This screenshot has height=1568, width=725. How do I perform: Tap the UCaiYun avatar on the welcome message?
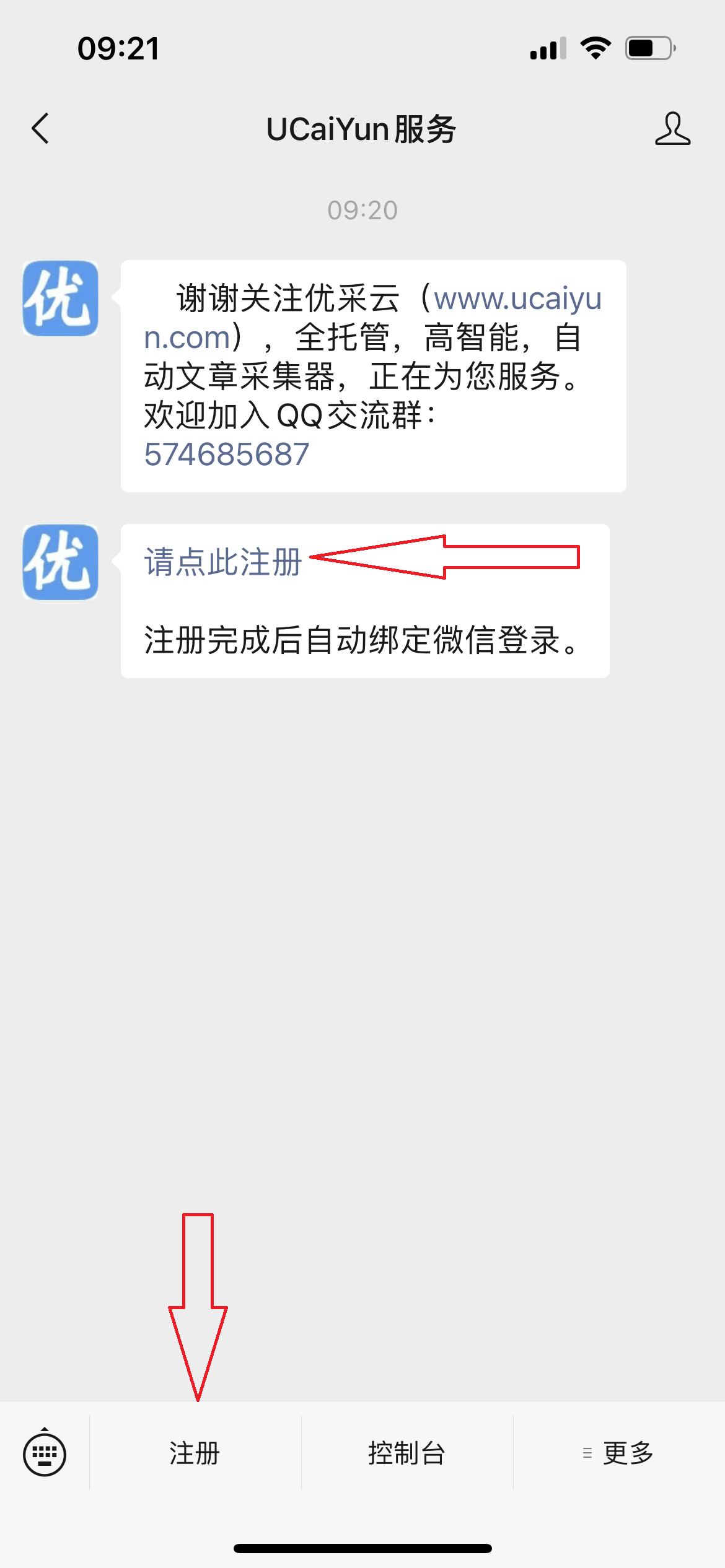click(61, 298)
